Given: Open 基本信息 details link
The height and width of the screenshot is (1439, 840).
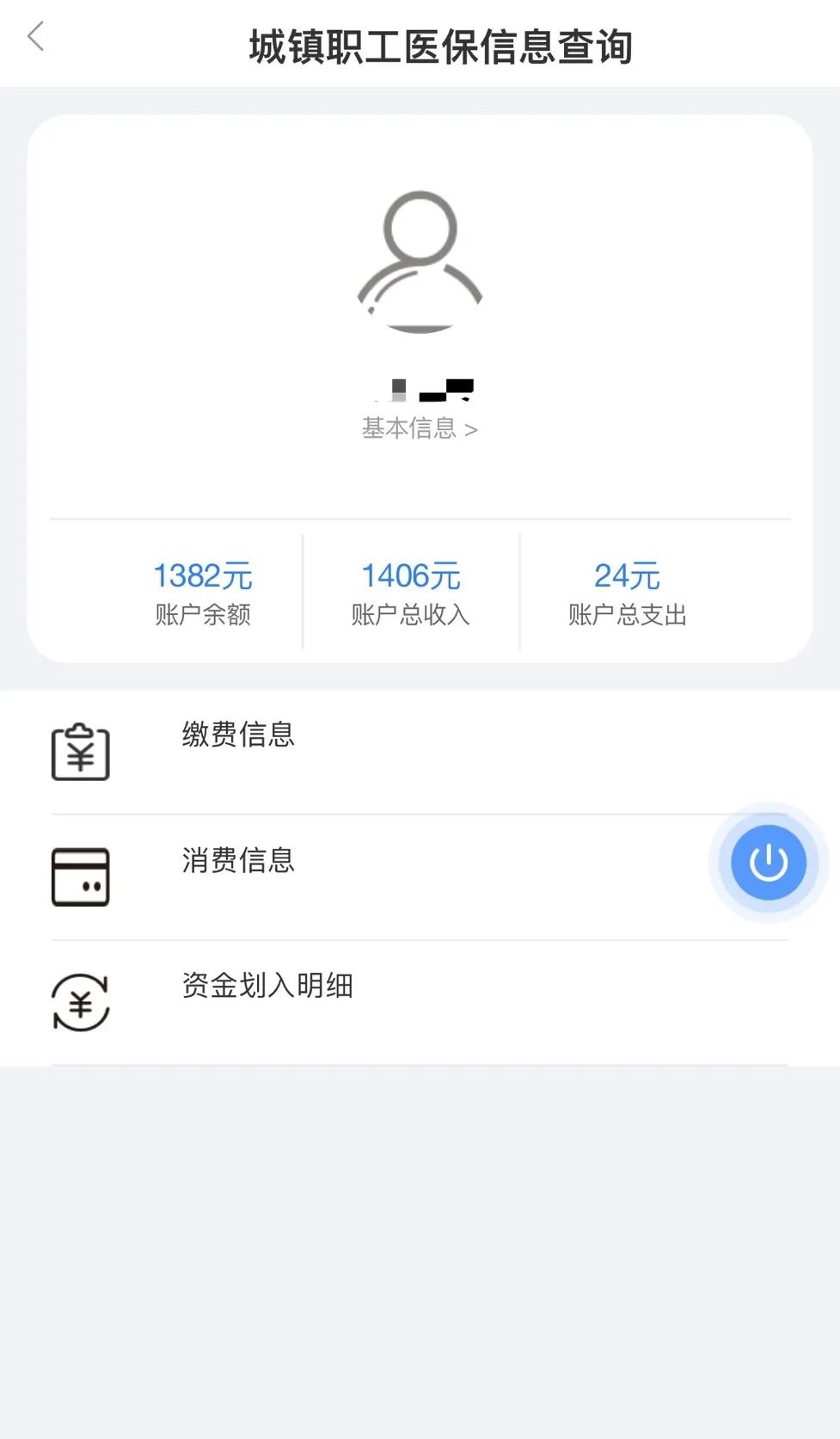Looking at the screenshot, I should tap(420, 428).
